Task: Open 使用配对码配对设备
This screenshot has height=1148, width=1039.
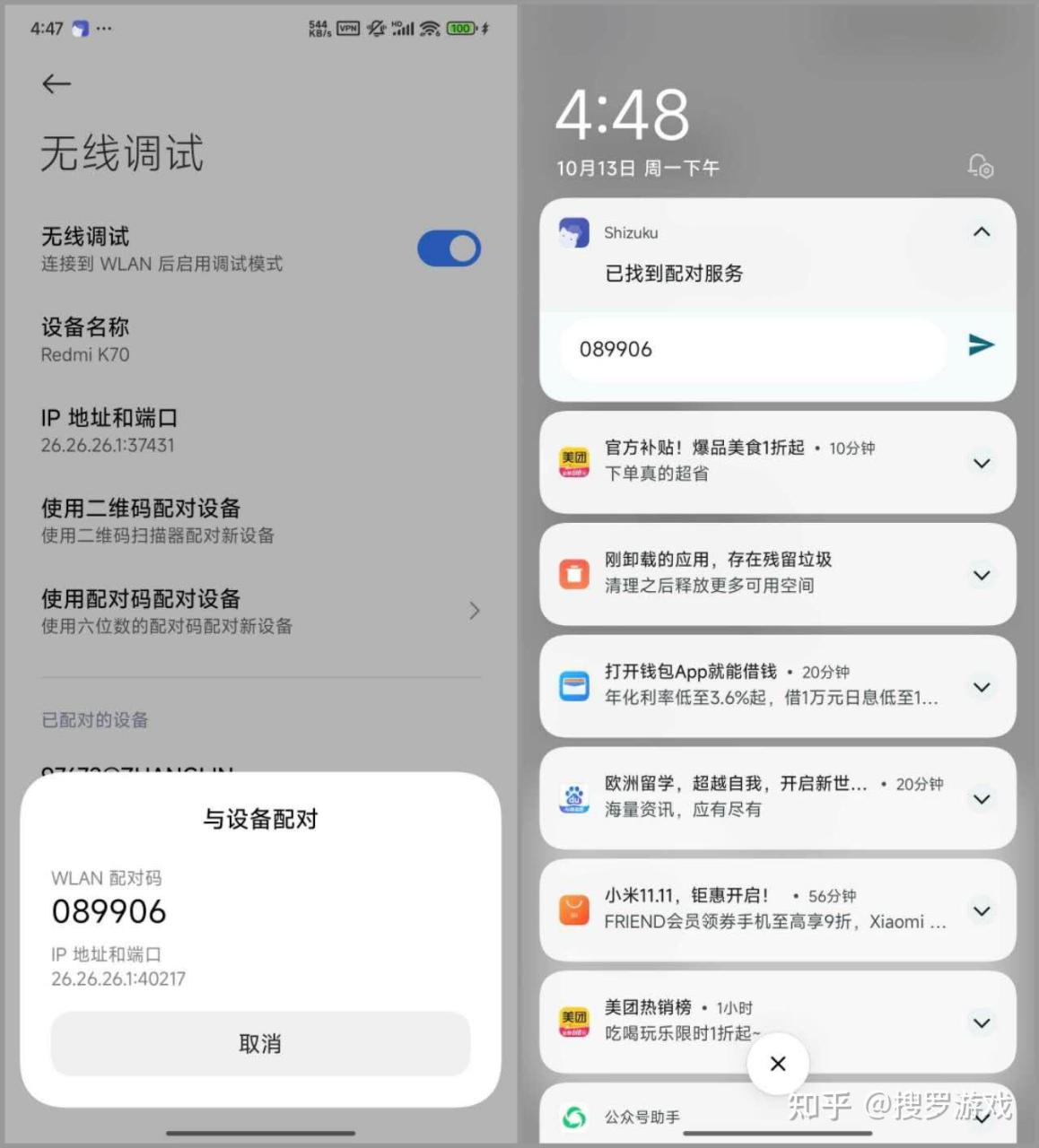Action: pyautogui.click(x=260, y=611)
